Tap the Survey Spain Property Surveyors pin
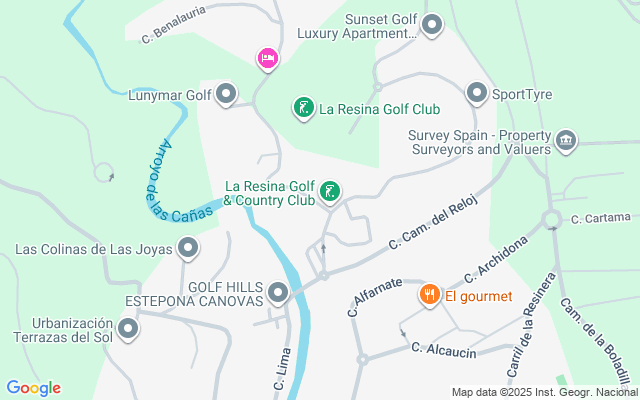The image size is (640, 400). (x=566, y=140)
